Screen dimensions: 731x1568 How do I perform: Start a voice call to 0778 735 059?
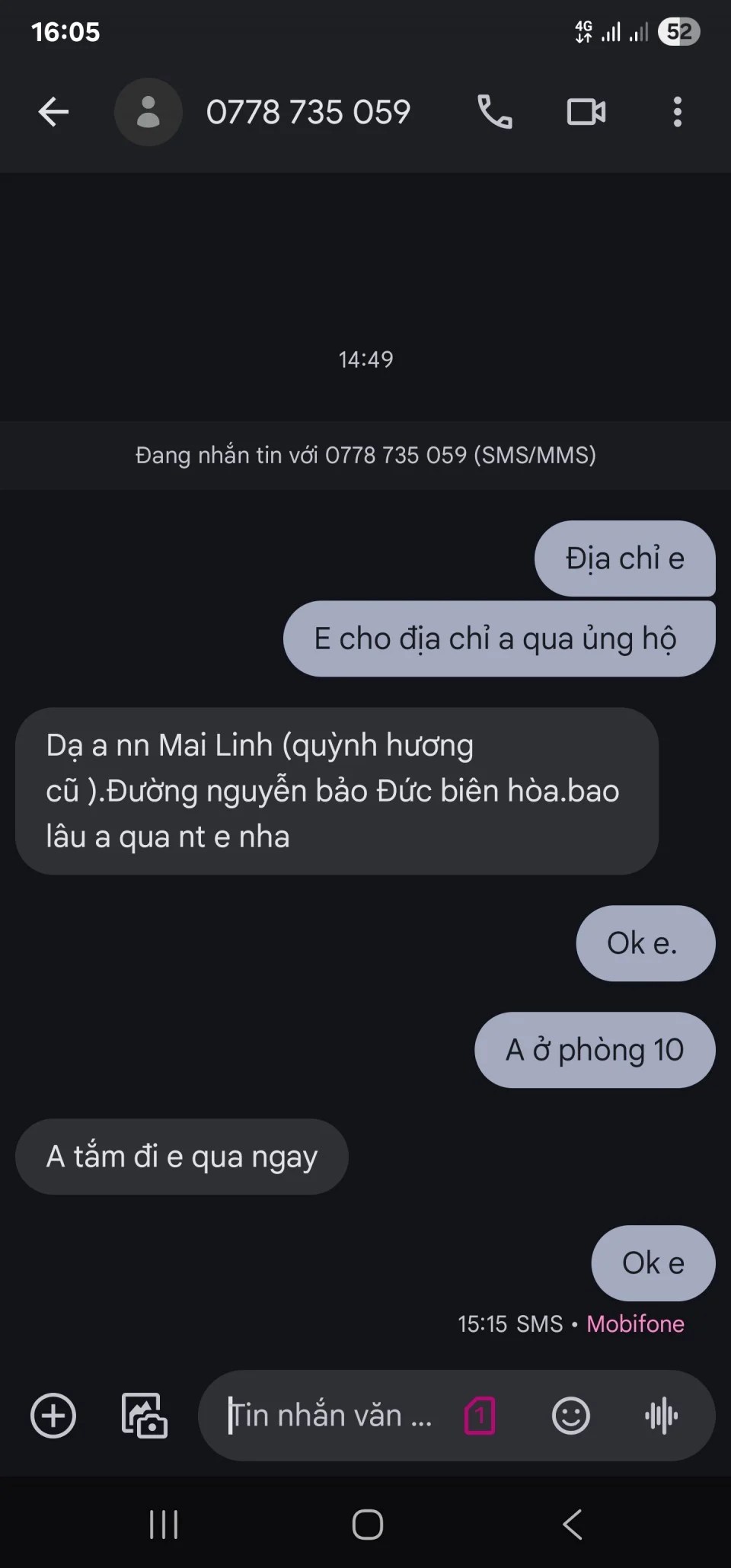[495, 113]
